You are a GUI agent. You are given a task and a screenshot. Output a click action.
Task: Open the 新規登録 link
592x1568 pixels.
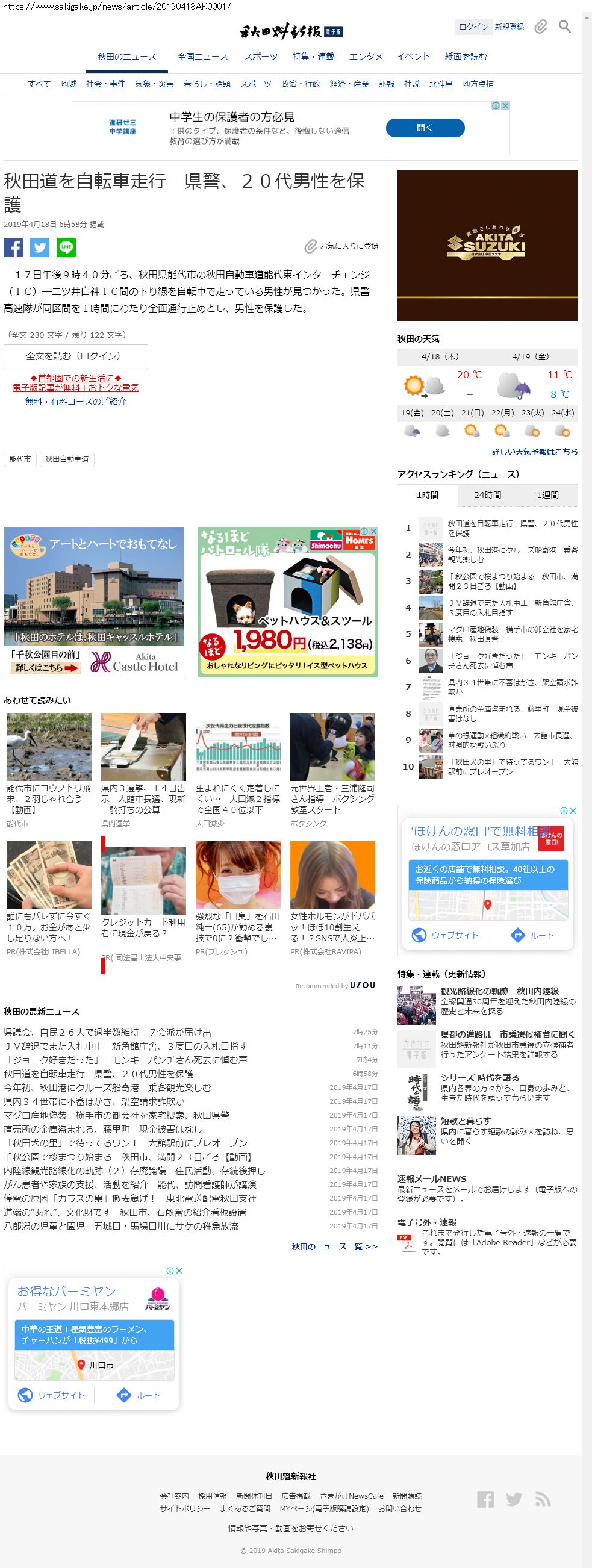click(509, 26)
